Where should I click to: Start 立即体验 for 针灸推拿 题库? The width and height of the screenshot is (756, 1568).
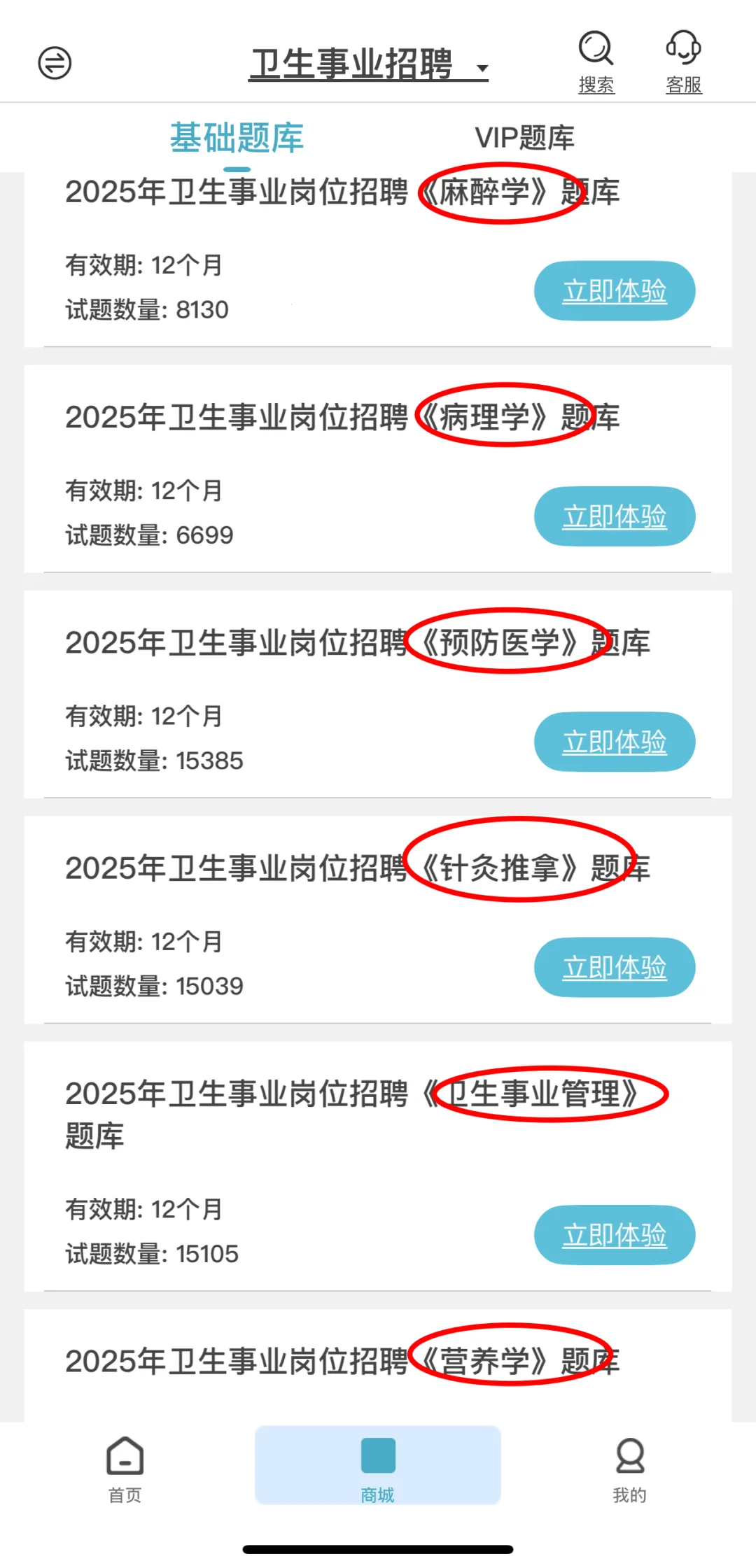(615, 967)
